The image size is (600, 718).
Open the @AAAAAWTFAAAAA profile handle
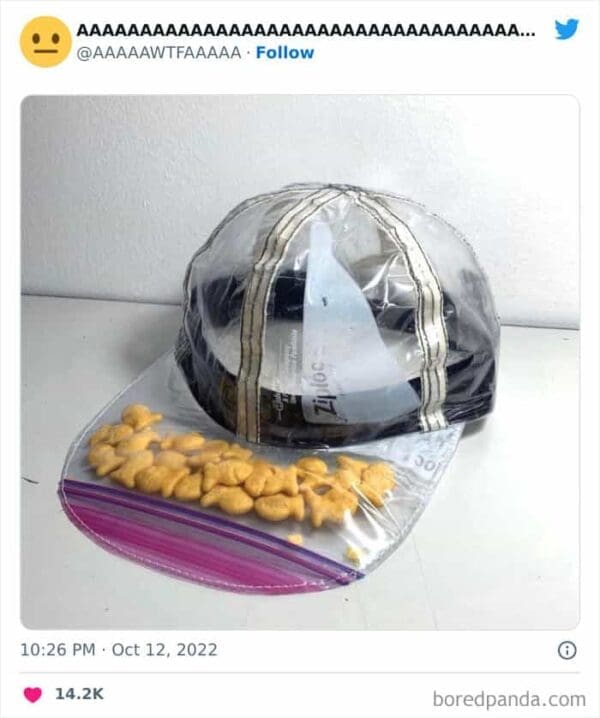(159, 52)
